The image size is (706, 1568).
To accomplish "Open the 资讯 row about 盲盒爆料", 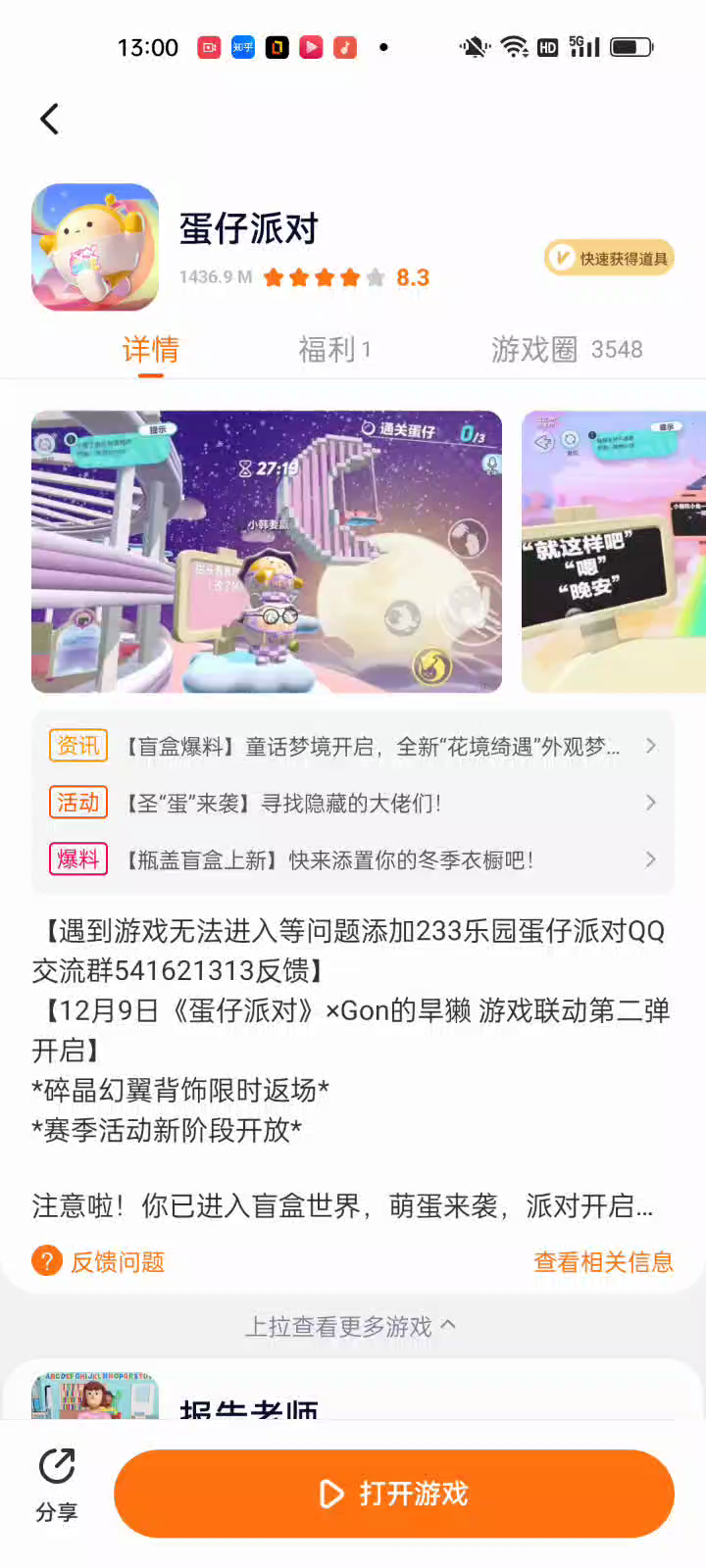I will point(353,747).
